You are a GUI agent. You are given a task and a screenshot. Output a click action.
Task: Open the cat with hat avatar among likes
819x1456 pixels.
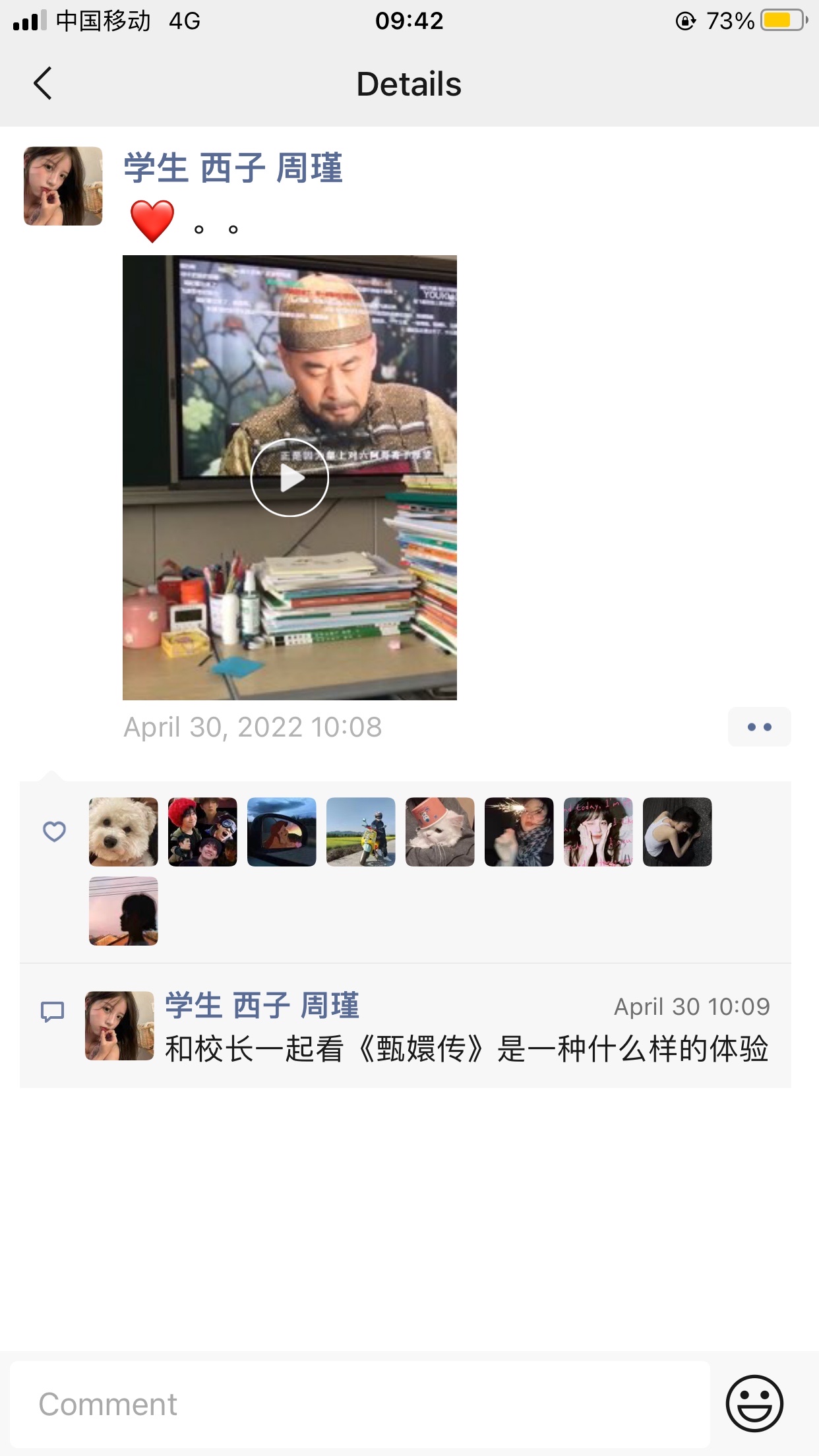(x=440, y=832)
